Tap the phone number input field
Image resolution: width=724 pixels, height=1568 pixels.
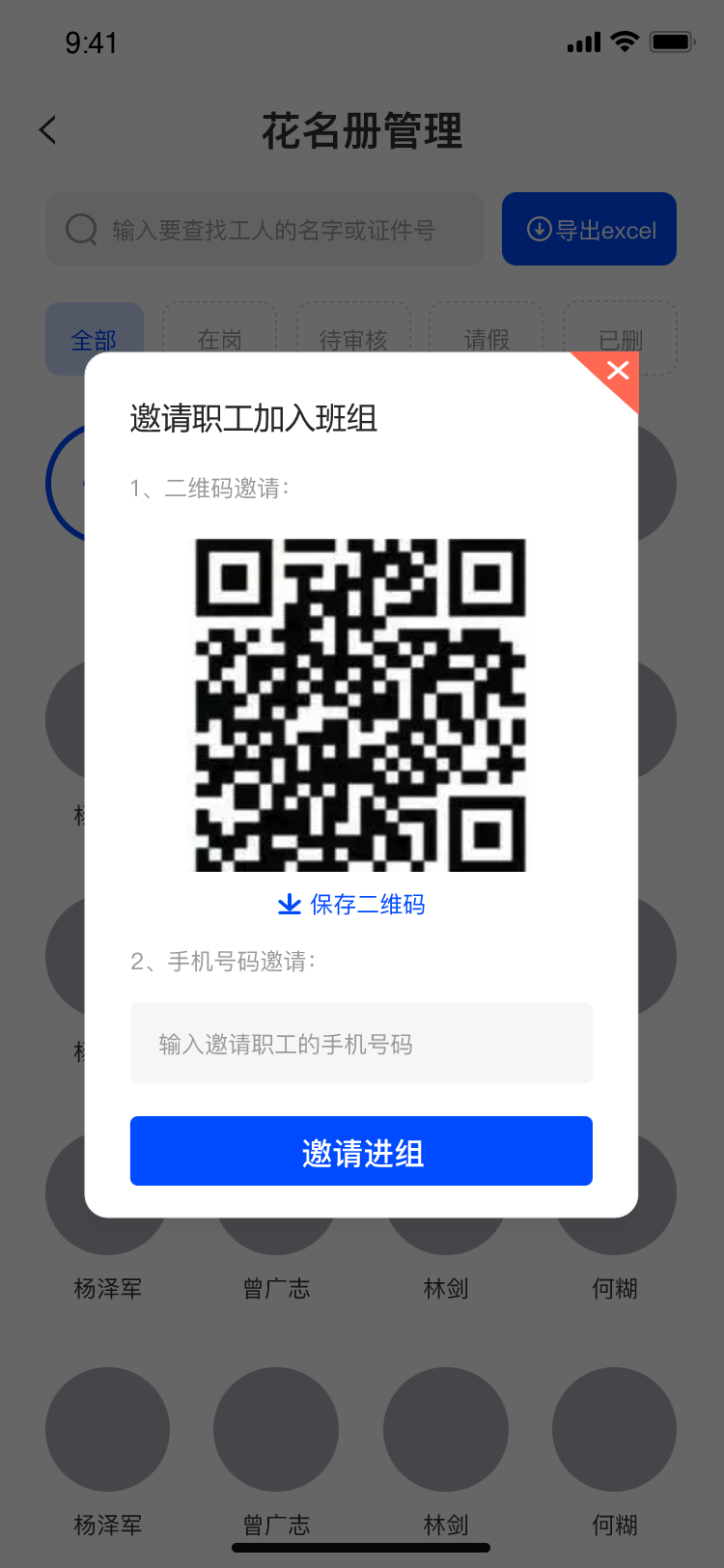361,1043
